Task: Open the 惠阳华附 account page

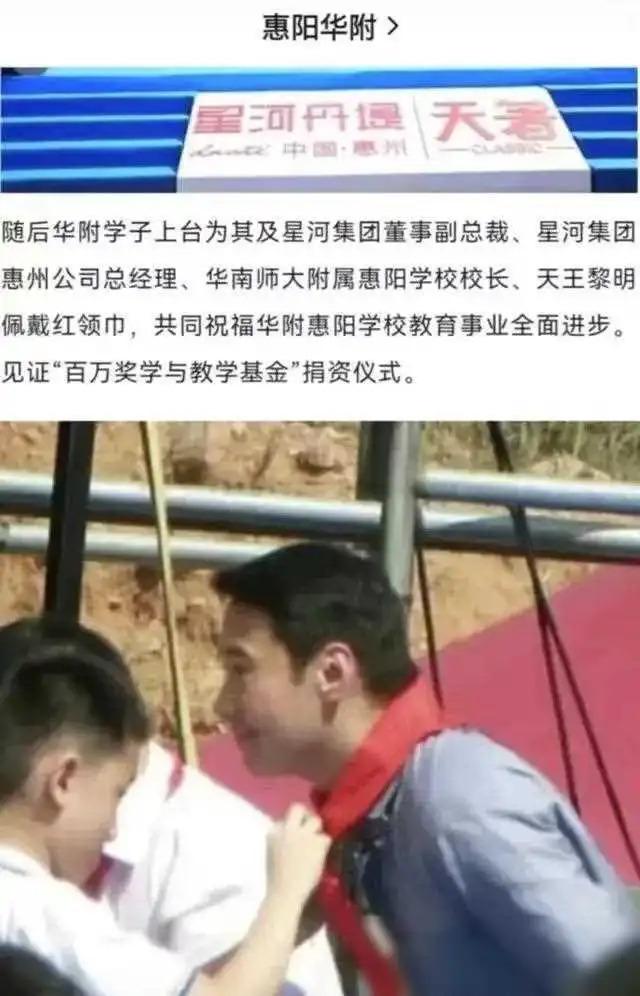Action: [330, 28]
